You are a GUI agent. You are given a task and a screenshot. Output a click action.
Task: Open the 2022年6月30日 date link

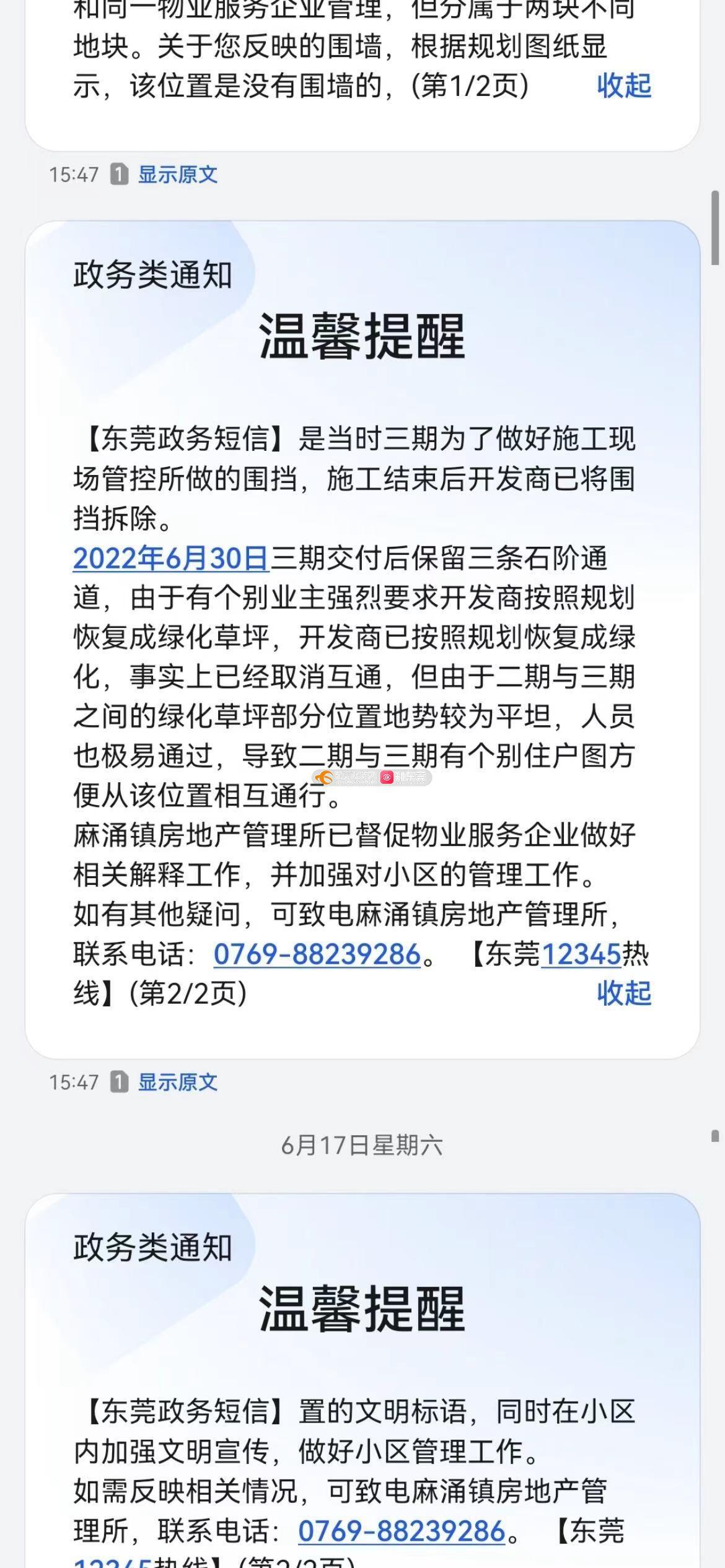(x=170, y=558)
